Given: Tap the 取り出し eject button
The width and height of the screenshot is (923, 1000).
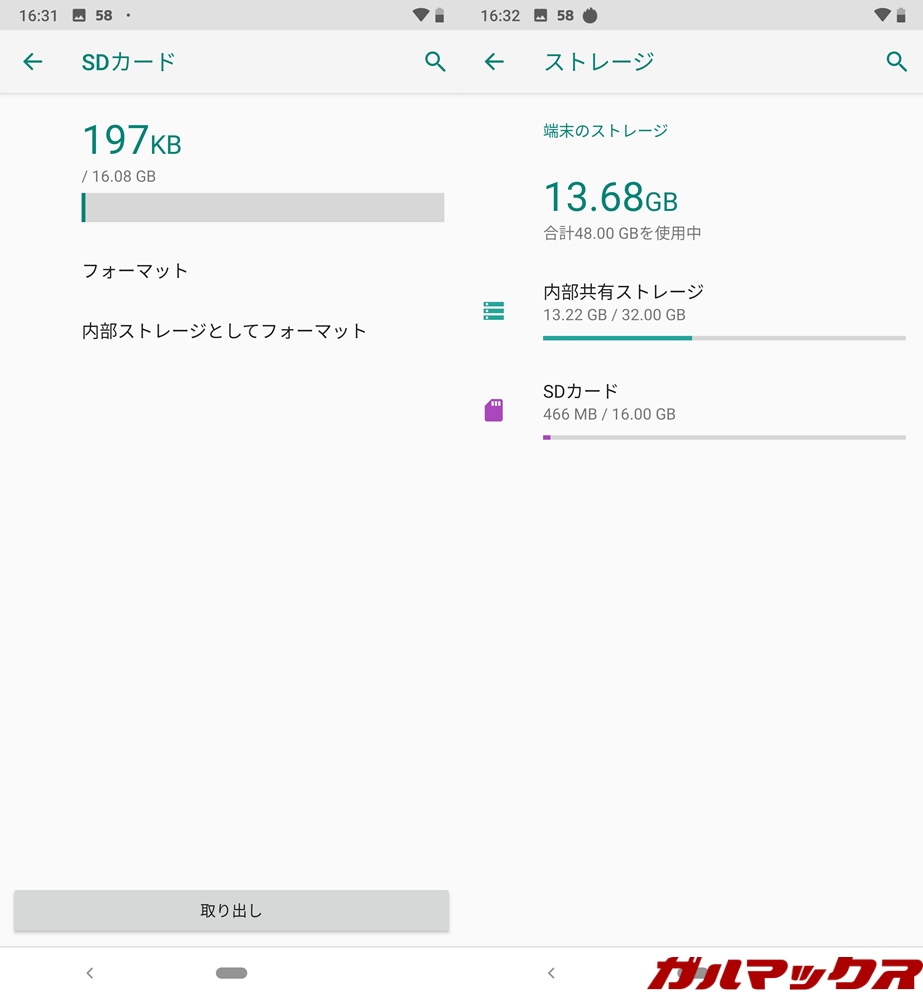Looking at the screenshot, I should tap(231, 910).
